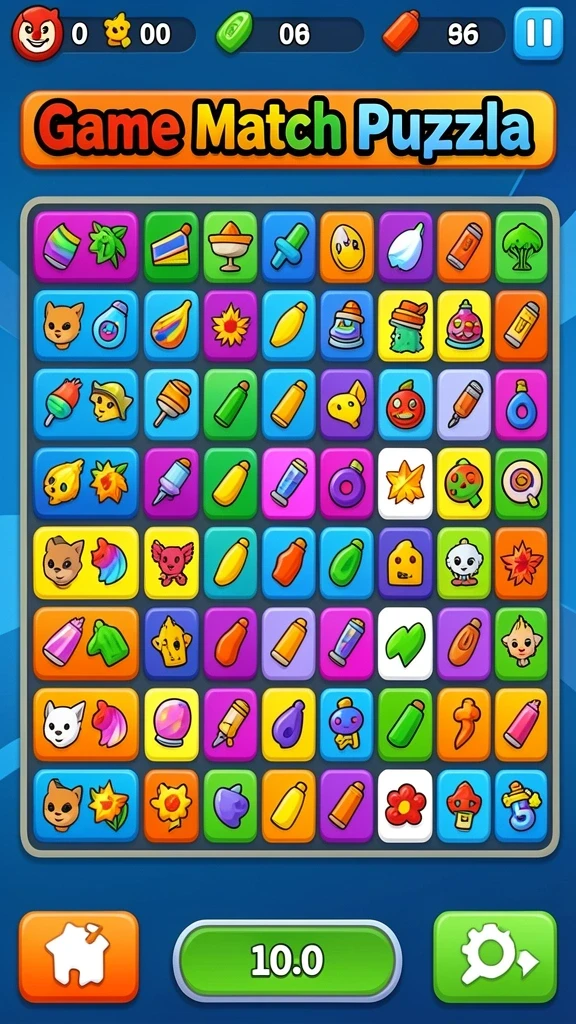Screen dimensions: 576x1024
Task: Tap the green 10.0 button
Action: (287, 960)
